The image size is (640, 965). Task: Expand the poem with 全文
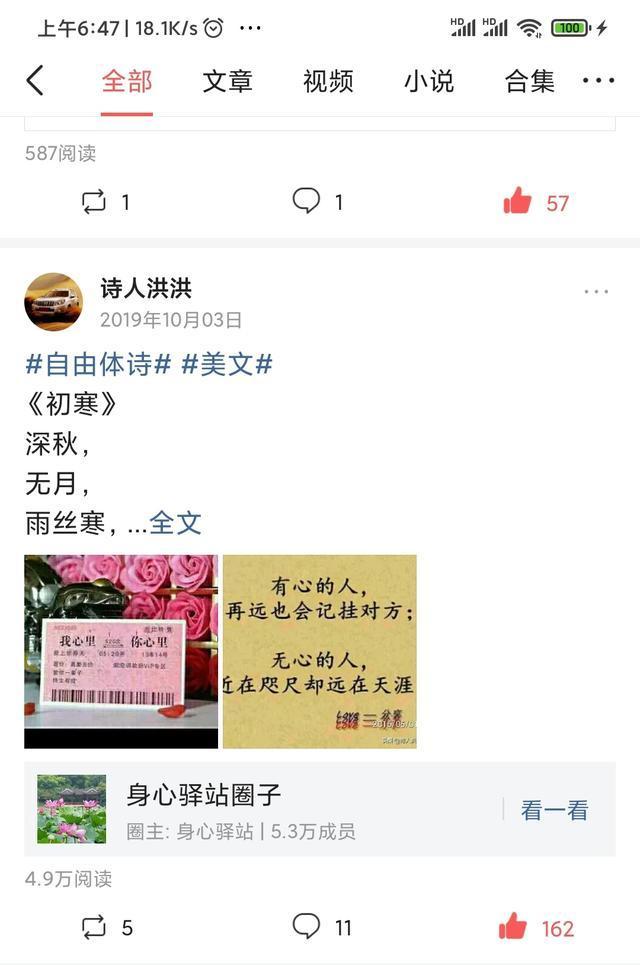tap(176, 522)
